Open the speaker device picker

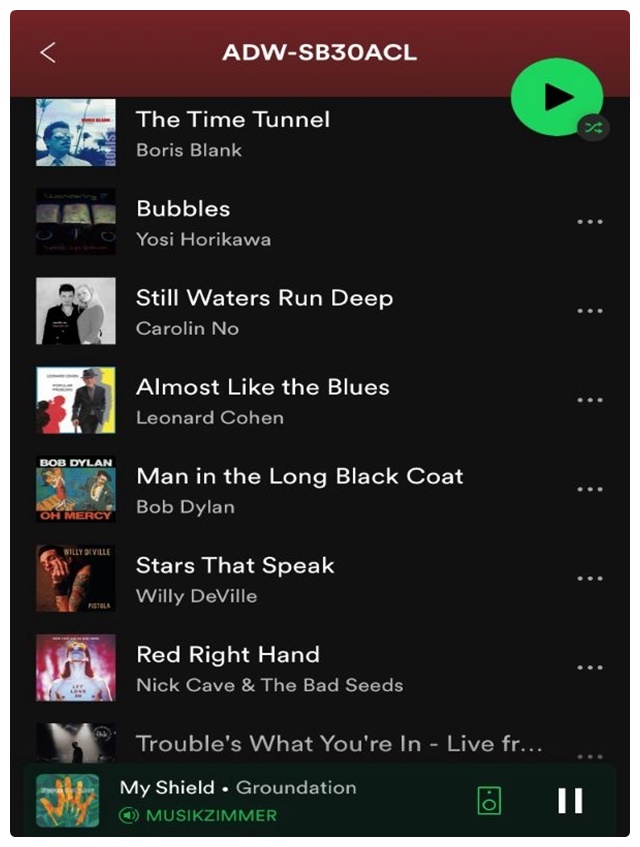pos(489,800)
